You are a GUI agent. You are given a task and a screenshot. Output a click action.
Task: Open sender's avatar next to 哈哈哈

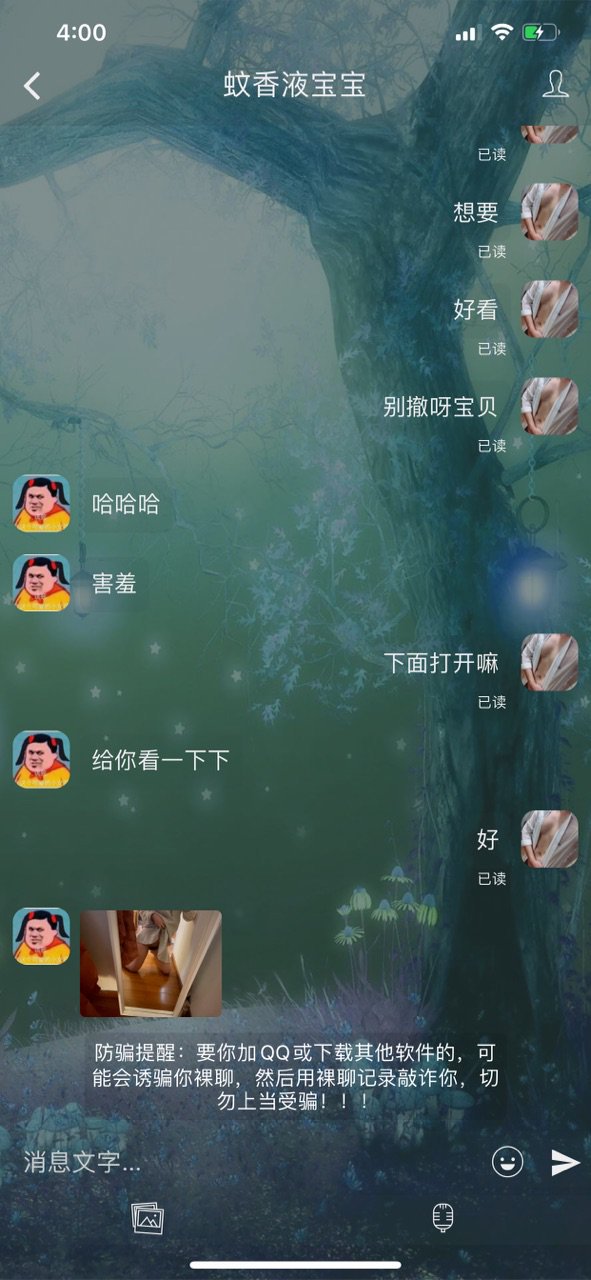[42, 503]
